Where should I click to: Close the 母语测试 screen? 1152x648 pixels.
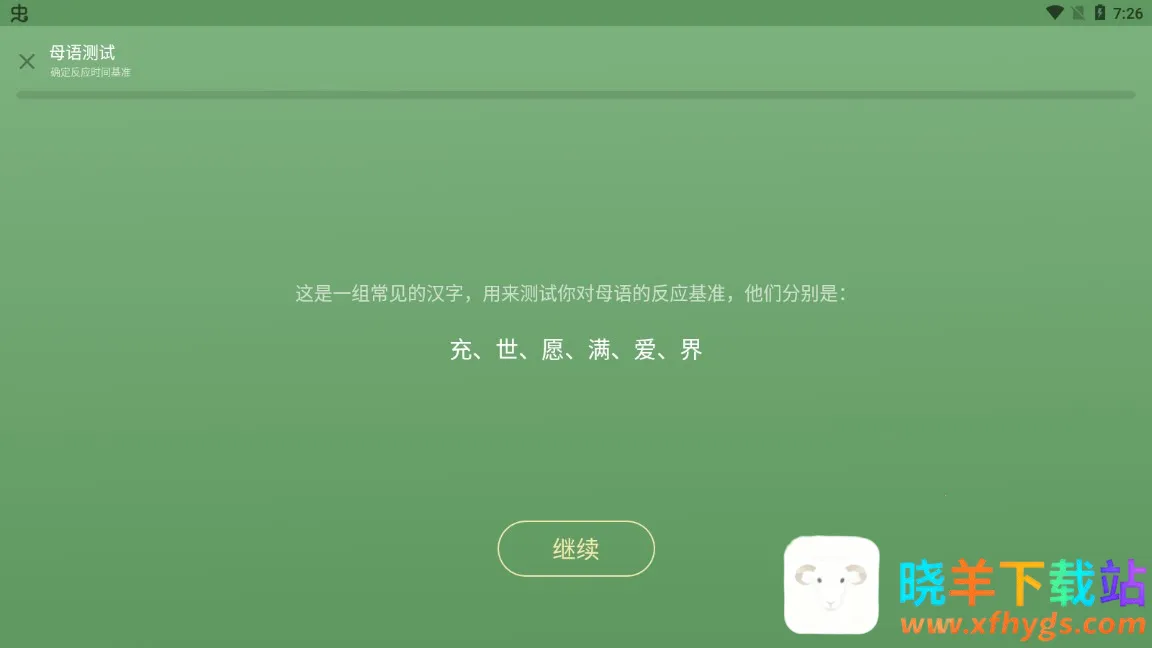[27, 62]
